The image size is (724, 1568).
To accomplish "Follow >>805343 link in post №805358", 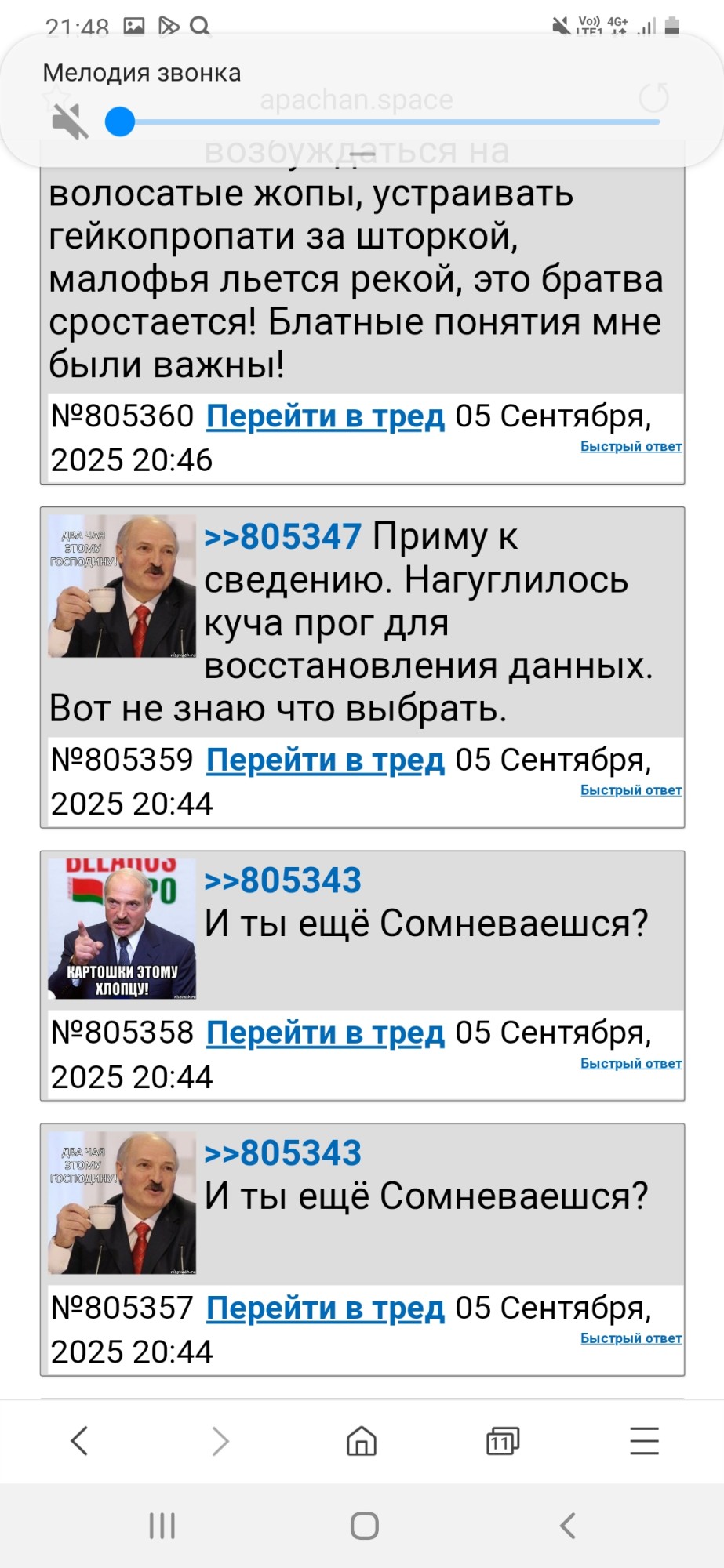I will (282, 880).
